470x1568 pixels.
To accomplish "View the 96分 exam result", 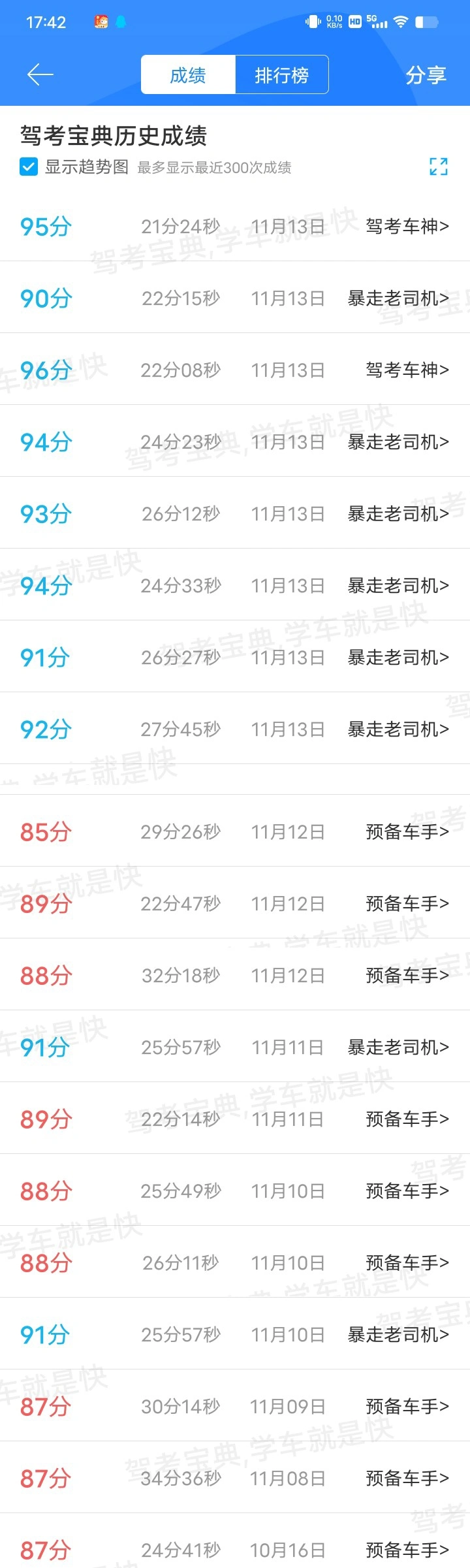I will 235,370.
